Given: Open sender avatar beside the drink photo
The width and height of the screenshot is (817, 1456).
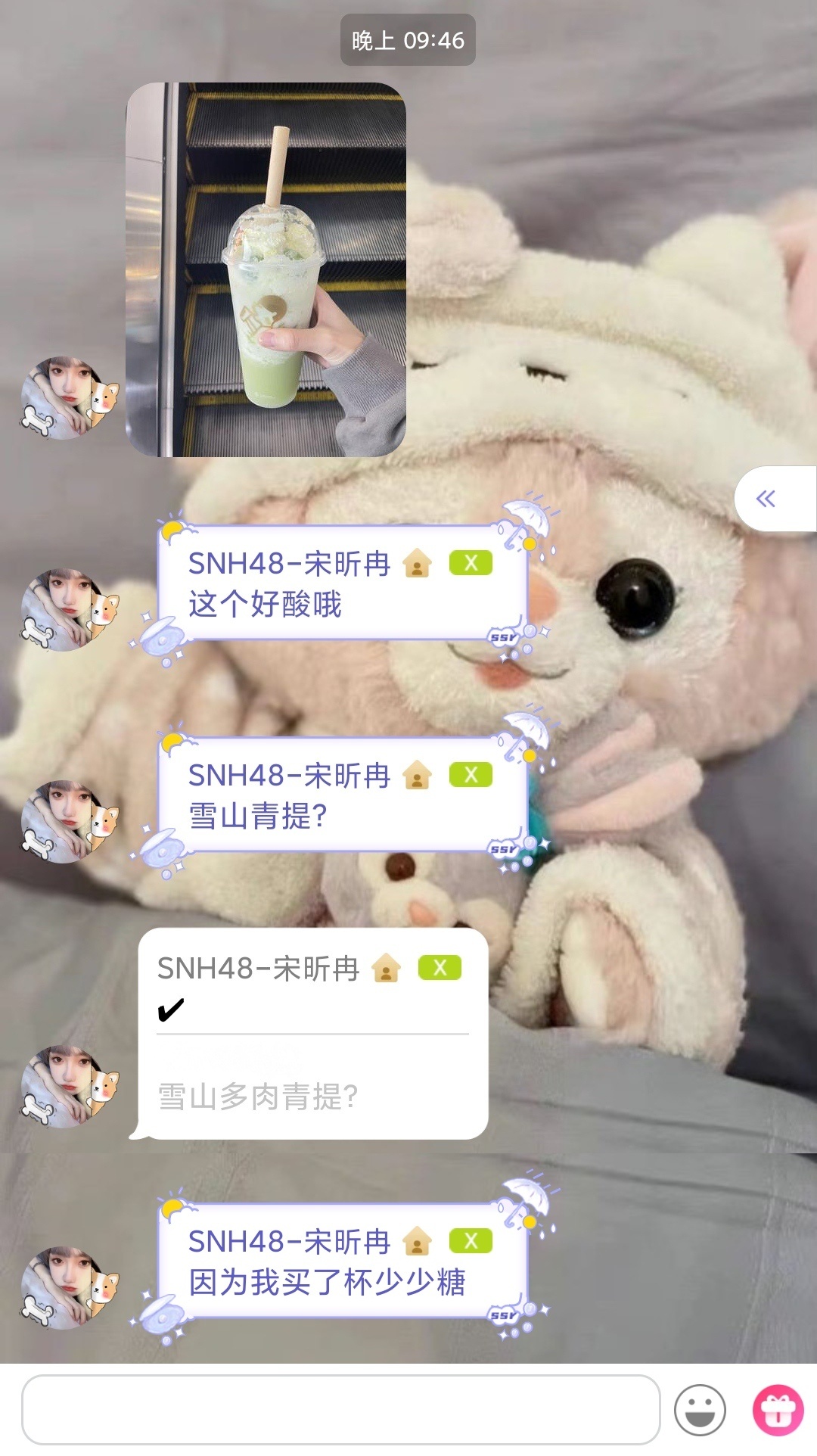Looking at the screenshot, I should pos(68,398).
